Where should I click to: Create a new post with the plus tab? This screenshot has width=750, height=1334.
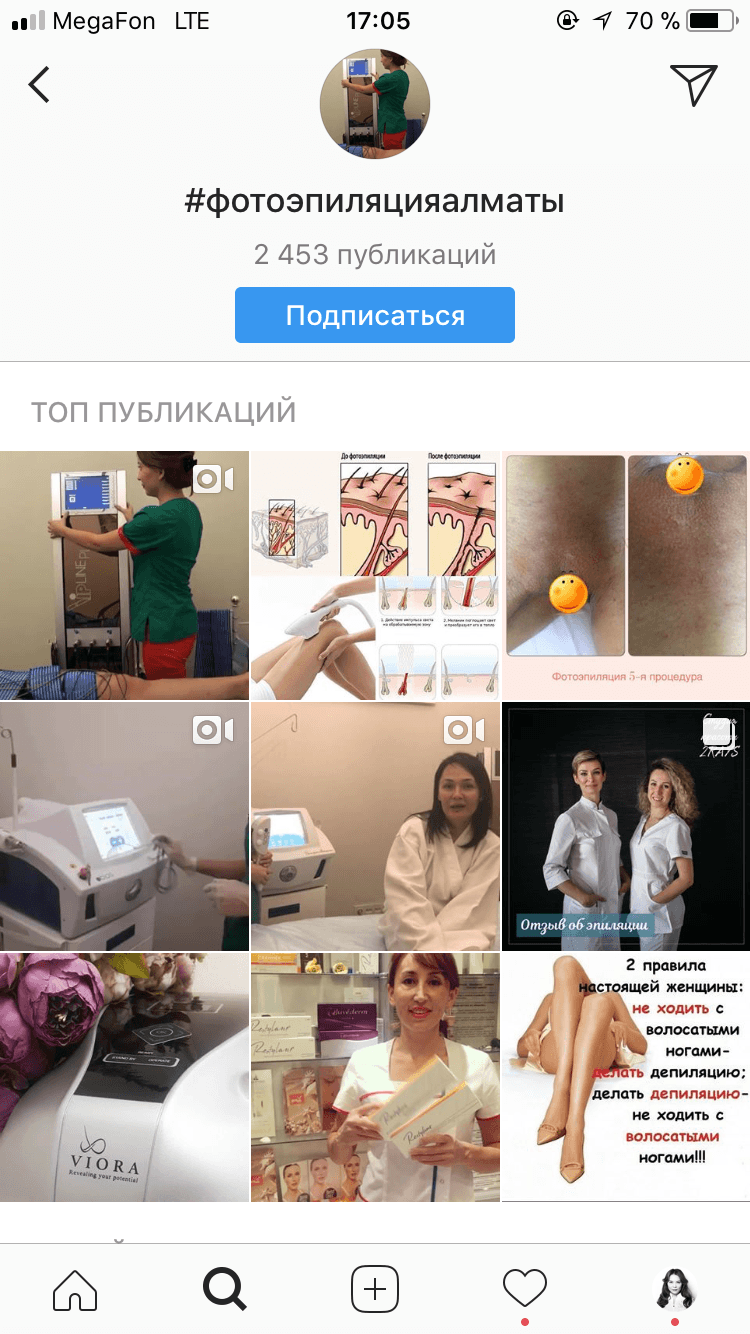tap(375, 1288)
